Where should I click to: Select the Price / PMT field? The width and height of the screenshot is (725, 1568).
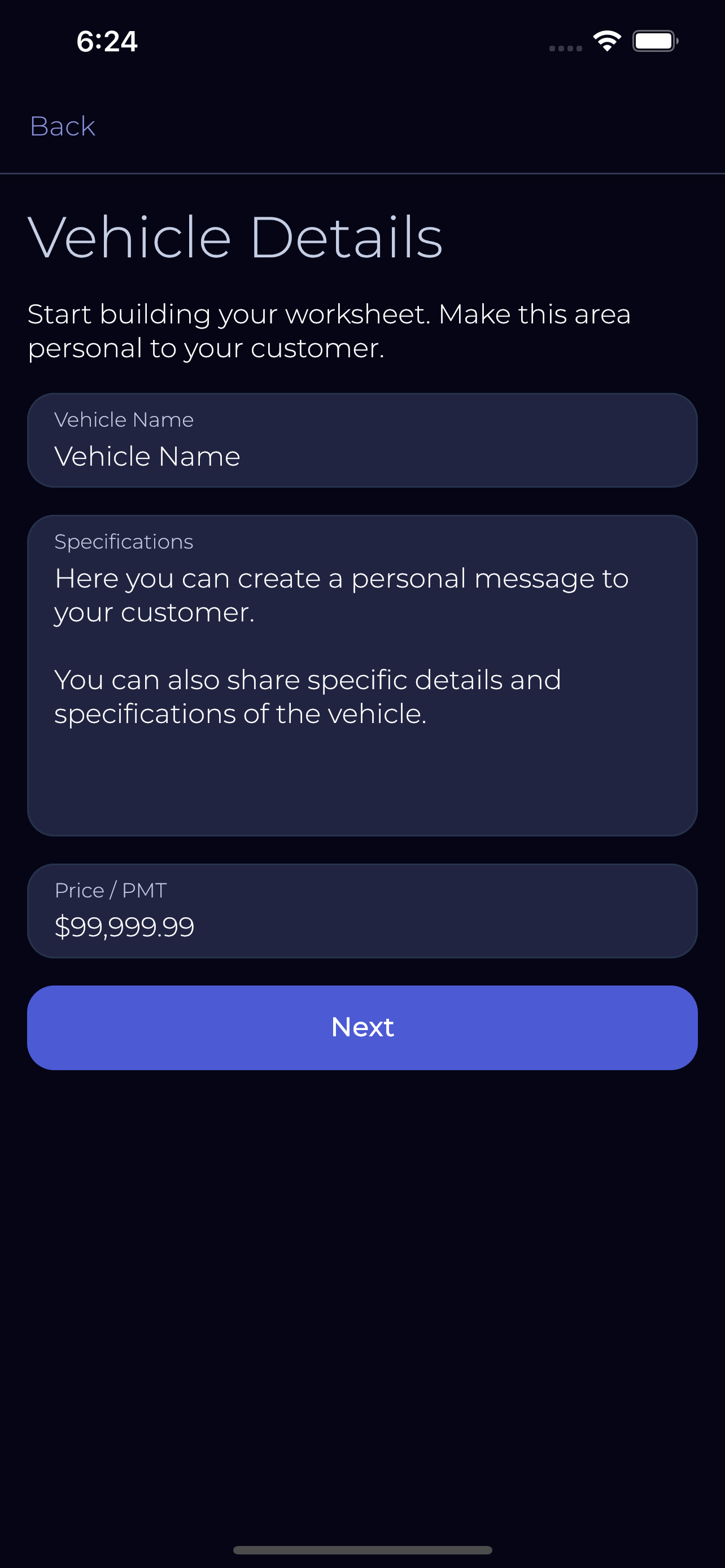coord(362,911)
